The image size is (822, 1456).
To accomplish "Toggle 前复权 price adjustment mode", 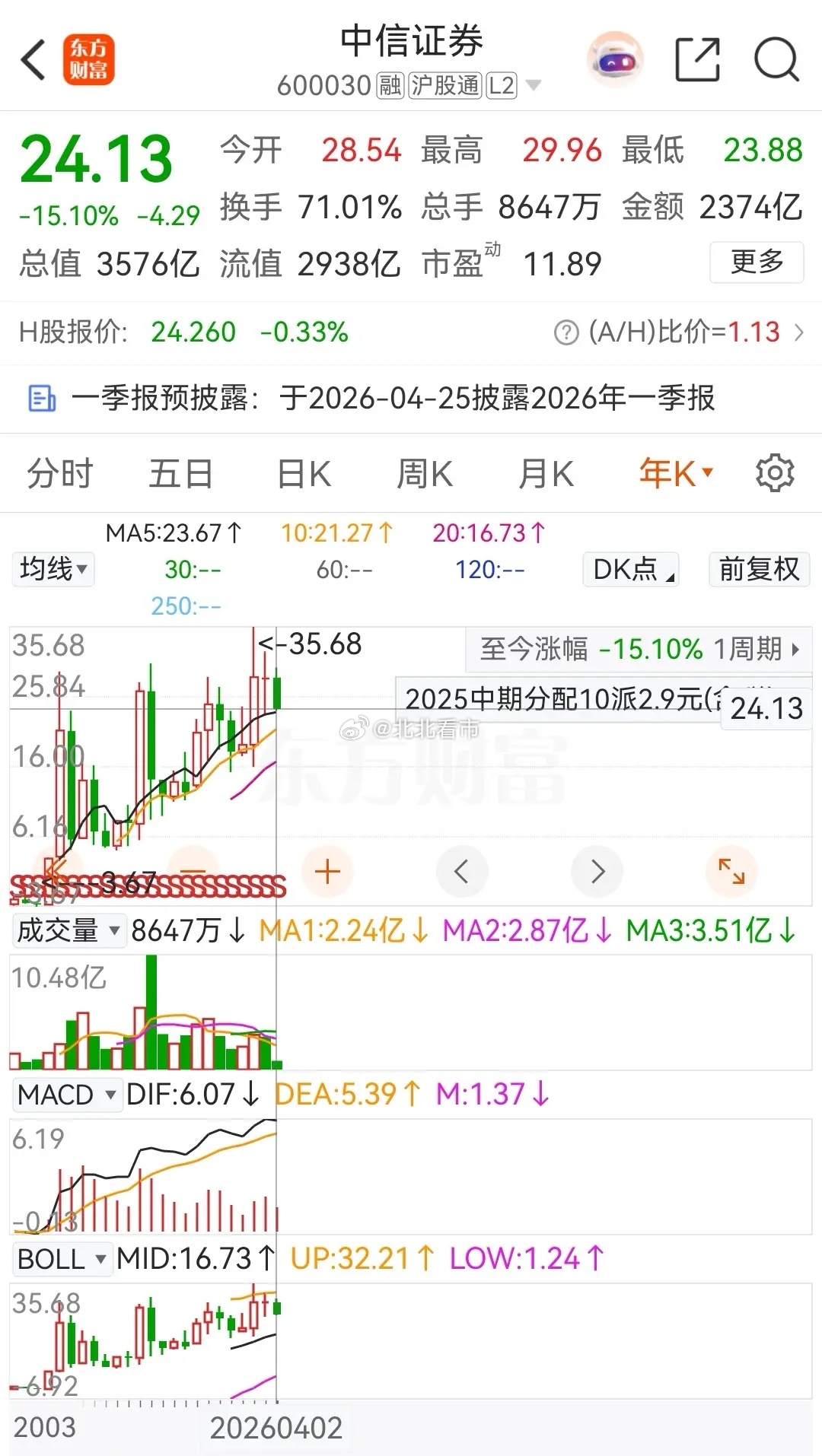I will point(758,569).
